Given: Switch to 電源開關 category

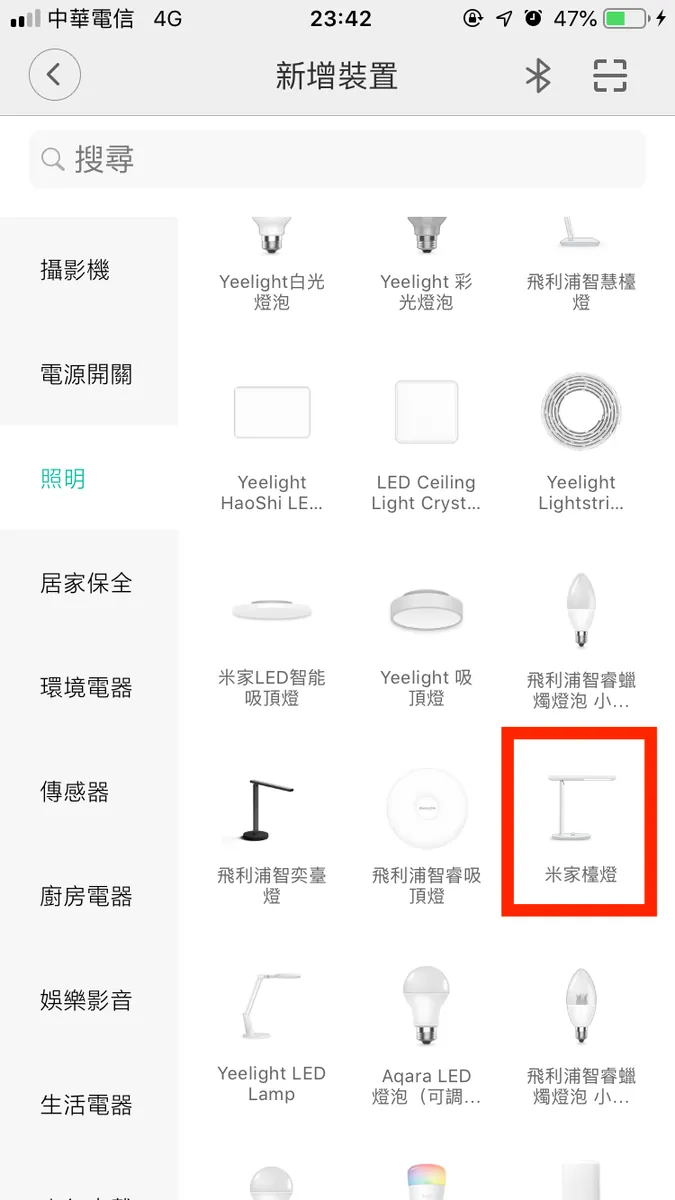Looking at the screenshot, I should click(x=86, y=375).
